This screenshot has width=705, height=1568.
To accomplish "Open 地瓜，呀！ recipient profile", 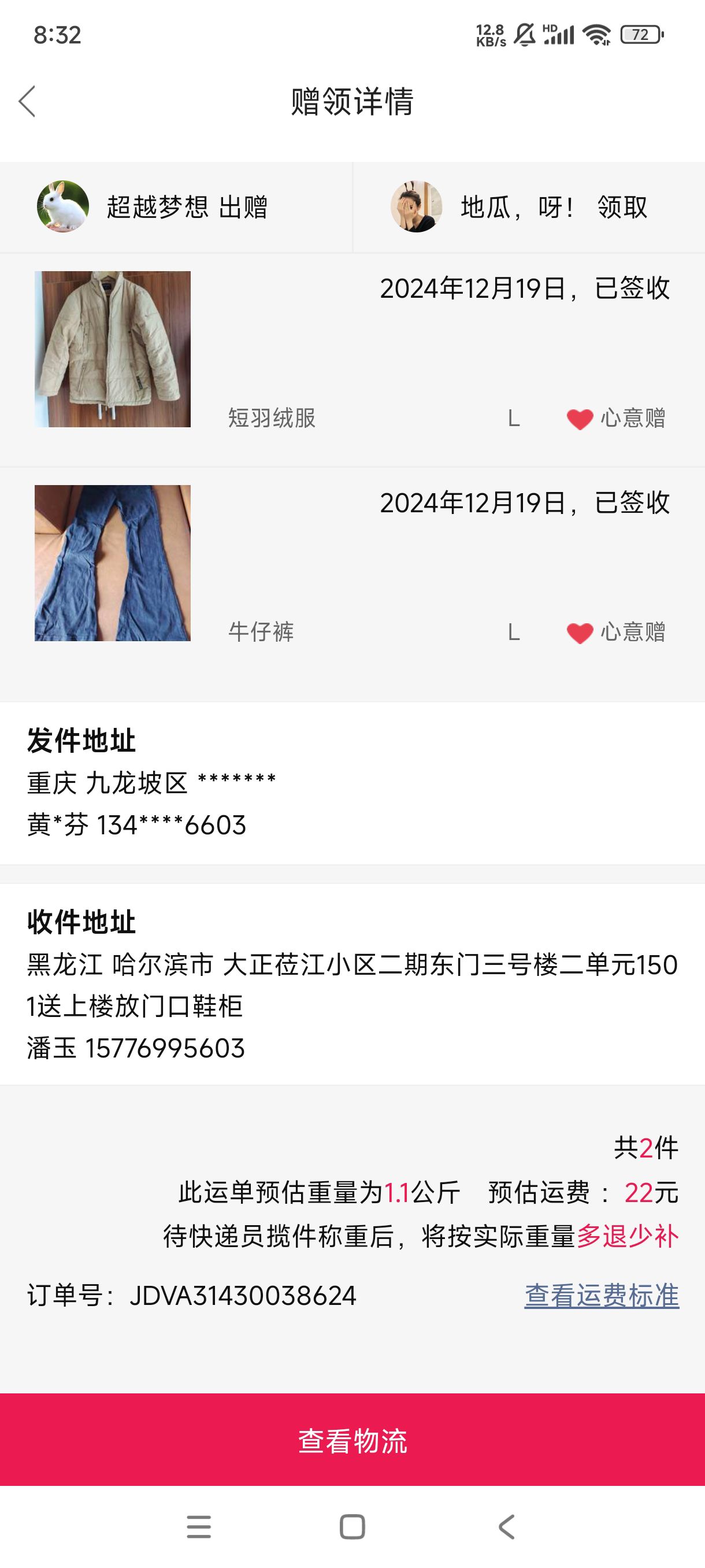I will coord(416,206).
